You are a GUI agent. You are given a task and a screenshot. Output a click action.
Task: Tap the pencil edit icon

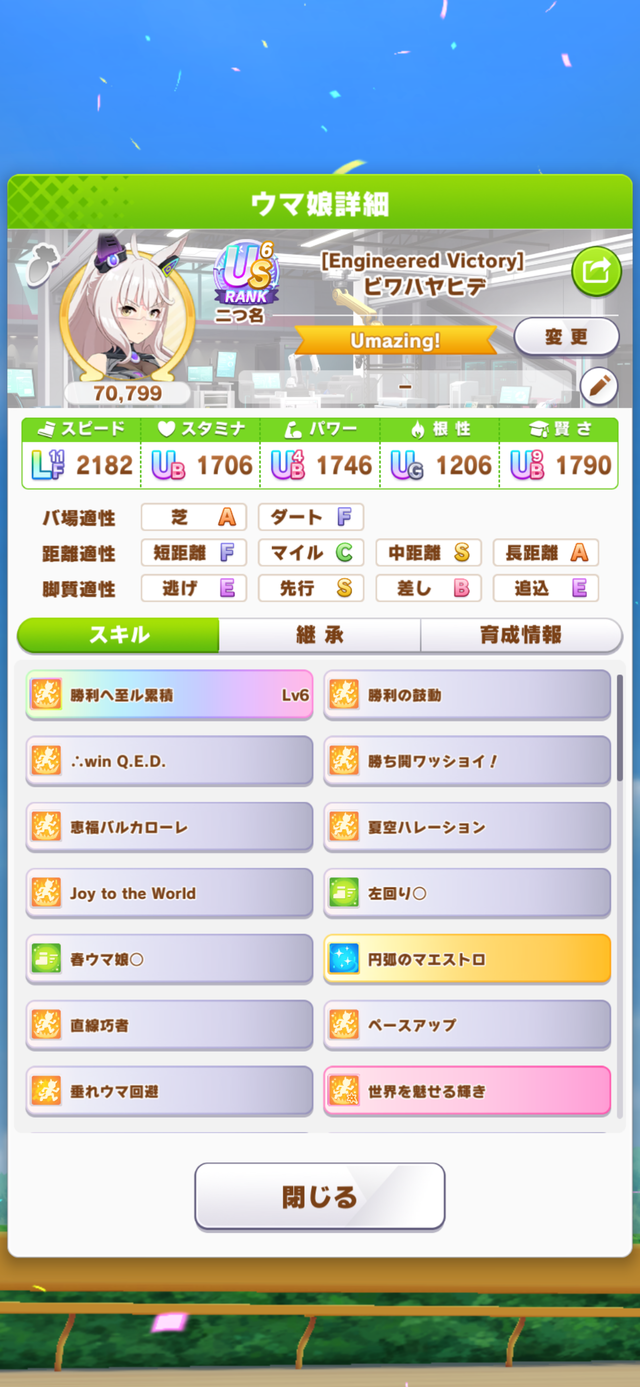[599, 386]
